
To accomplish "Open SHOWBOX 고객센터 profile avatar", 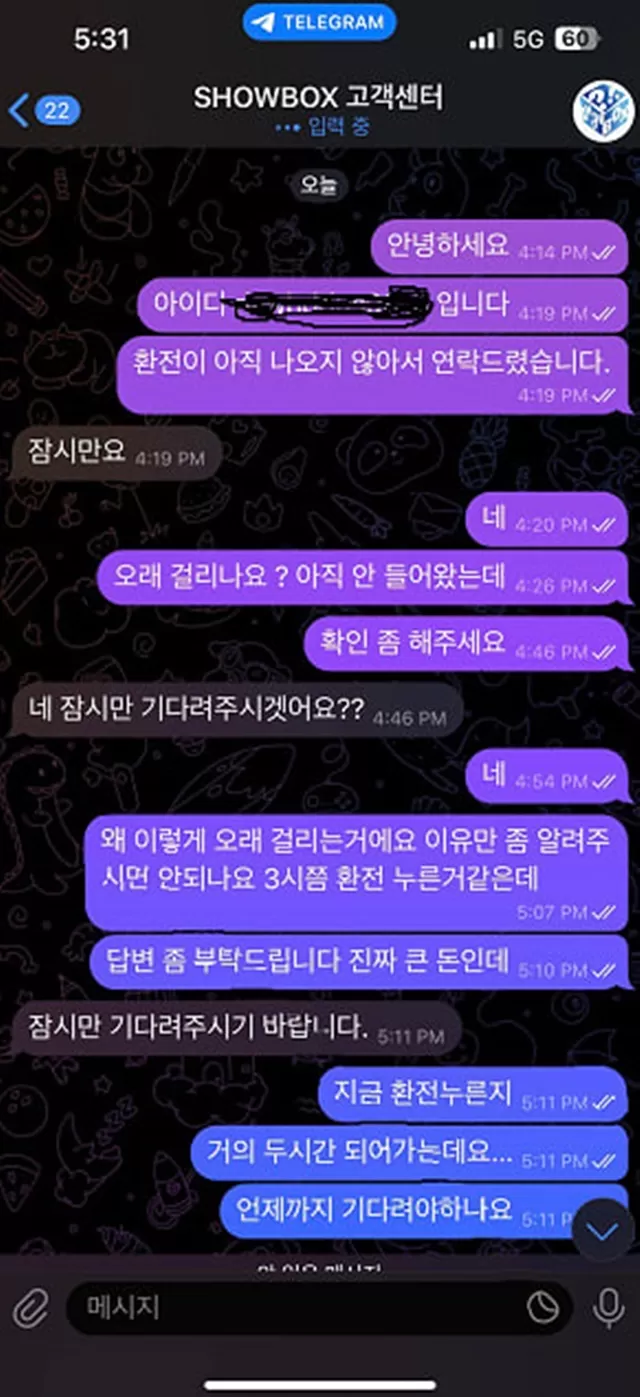I will (602, 111).
